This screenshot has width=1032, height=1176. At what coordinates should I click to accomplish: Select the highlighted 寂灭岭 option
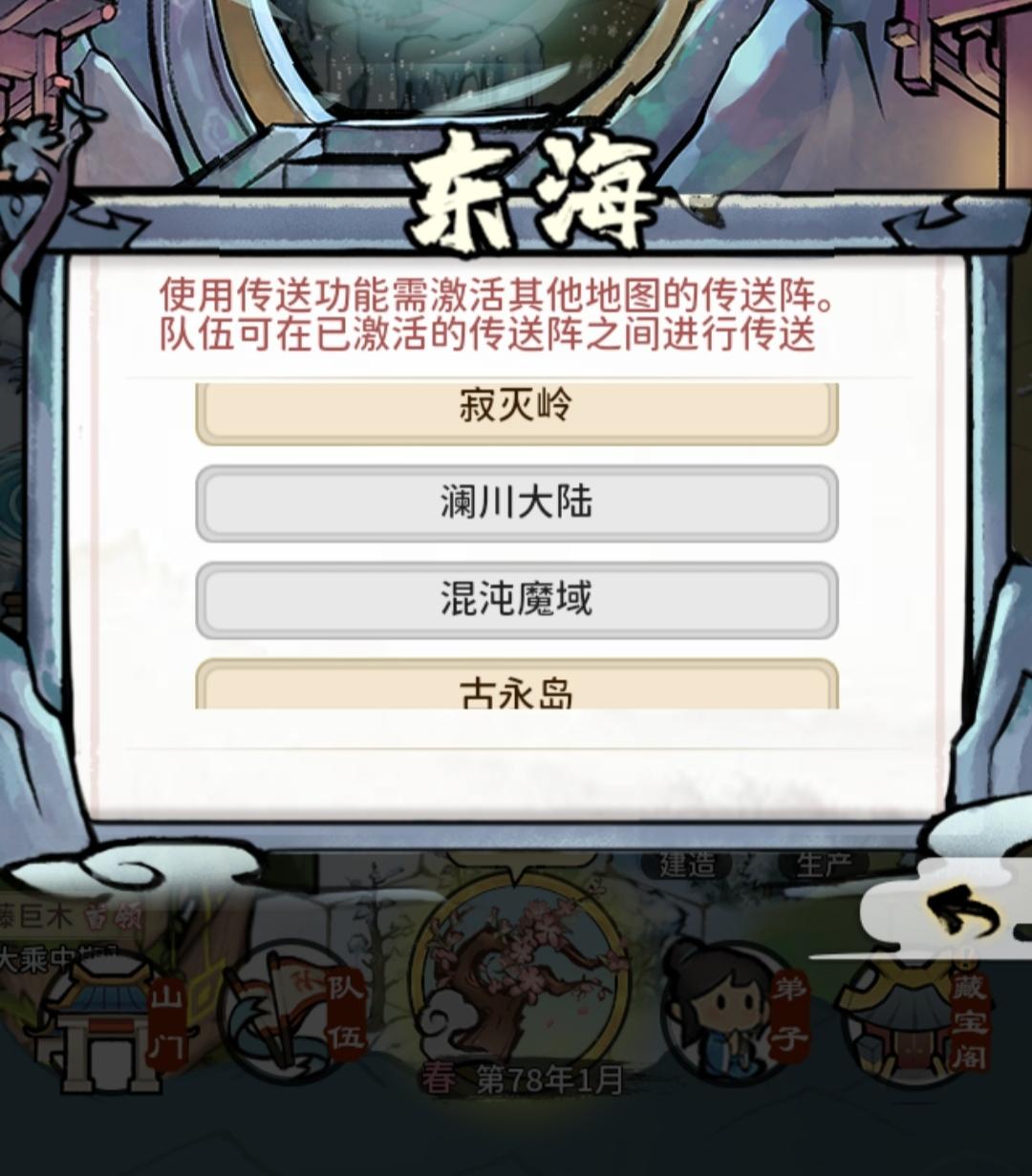pyautogui.click(x=516, y=407)
